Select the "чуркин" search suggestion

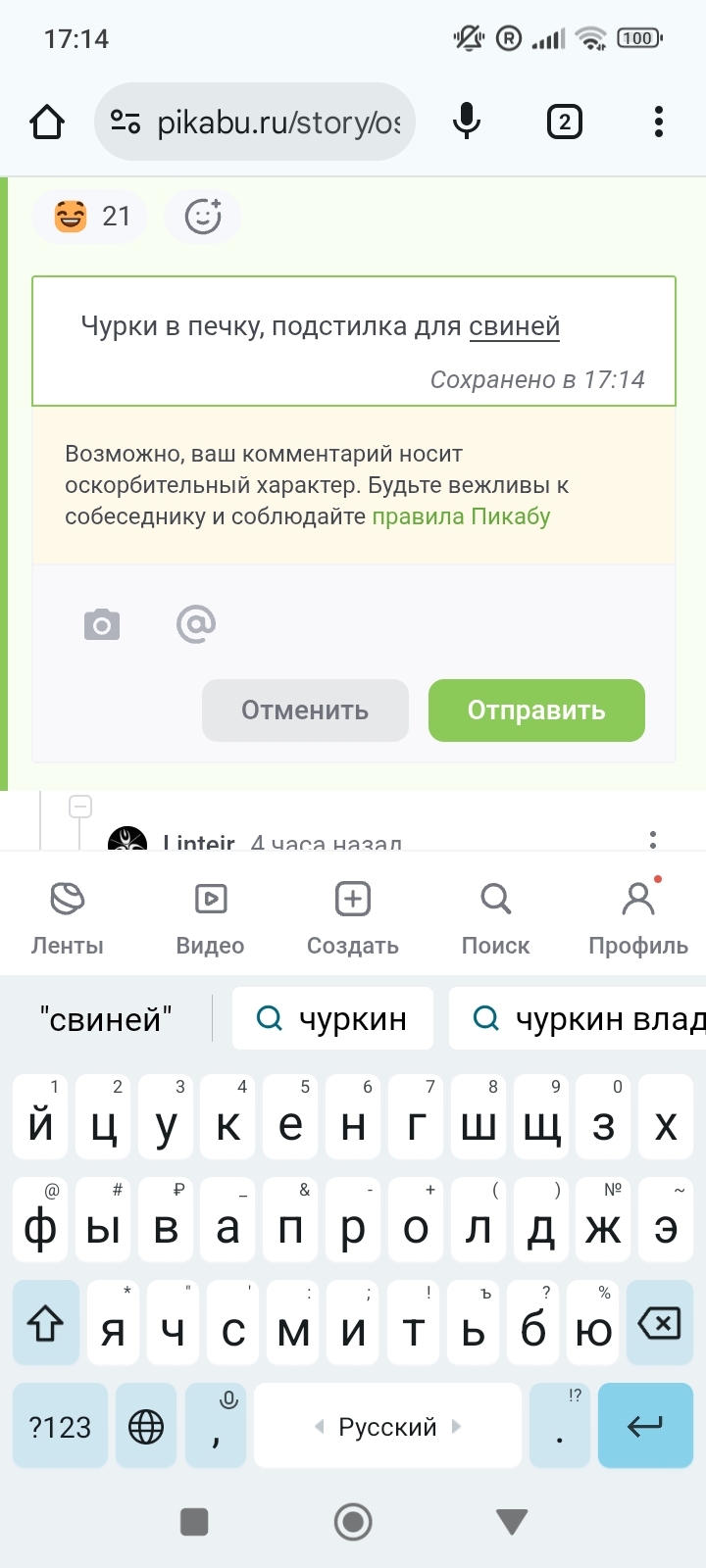coord(333,1019)
